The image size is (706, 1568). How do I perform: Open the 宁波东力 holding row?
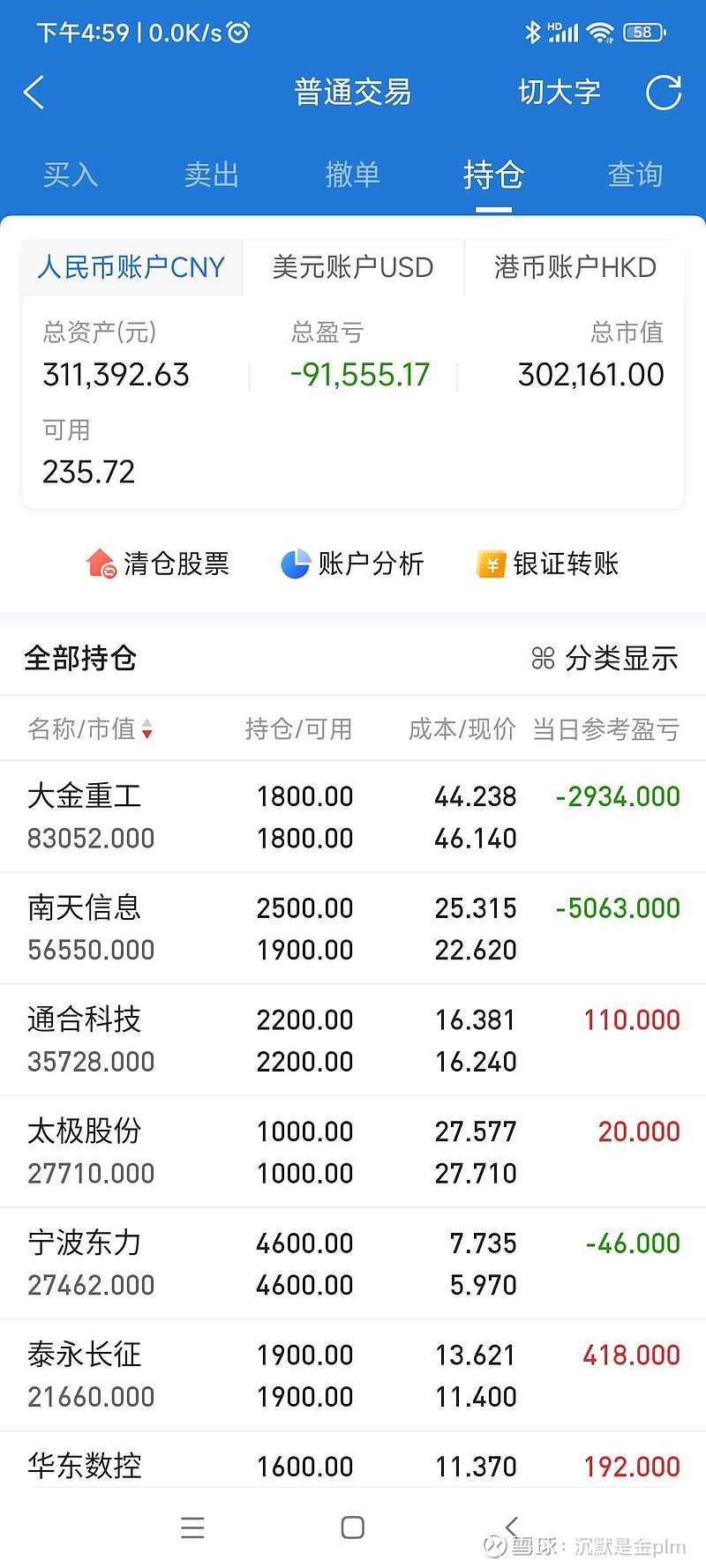click(x=353, y=1264)
